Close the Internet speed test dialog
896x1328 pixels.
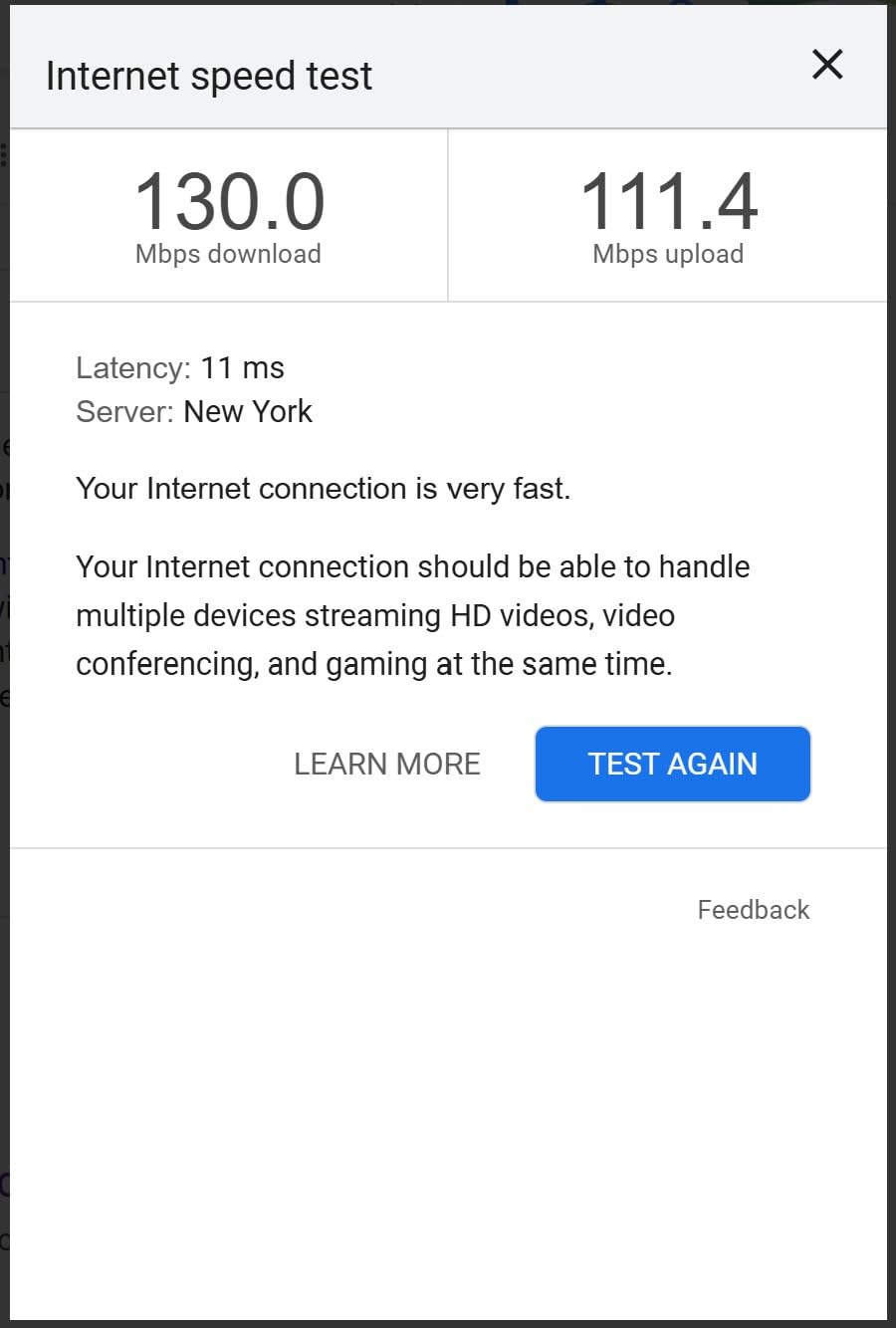tap(827, 65)
